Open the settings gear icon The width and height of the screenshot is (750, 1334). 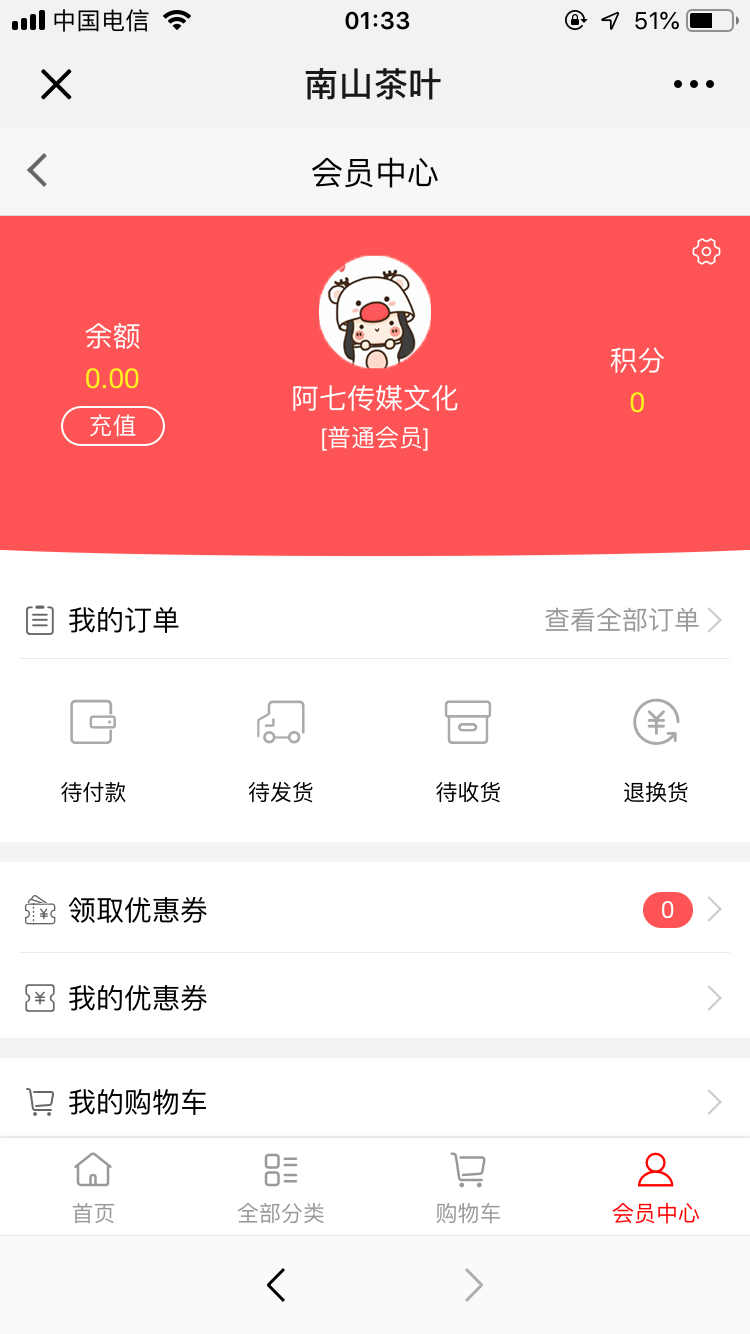tap(706, 252)
